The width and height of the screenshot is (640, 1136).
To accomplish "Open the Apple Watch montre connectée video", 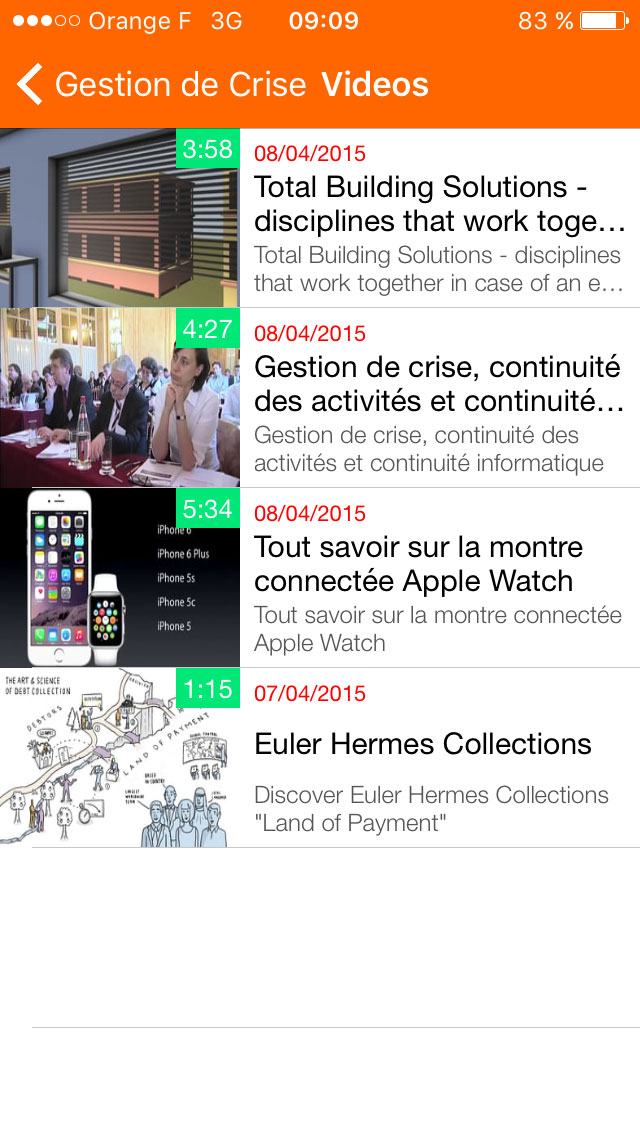I will tap(438, 578).
